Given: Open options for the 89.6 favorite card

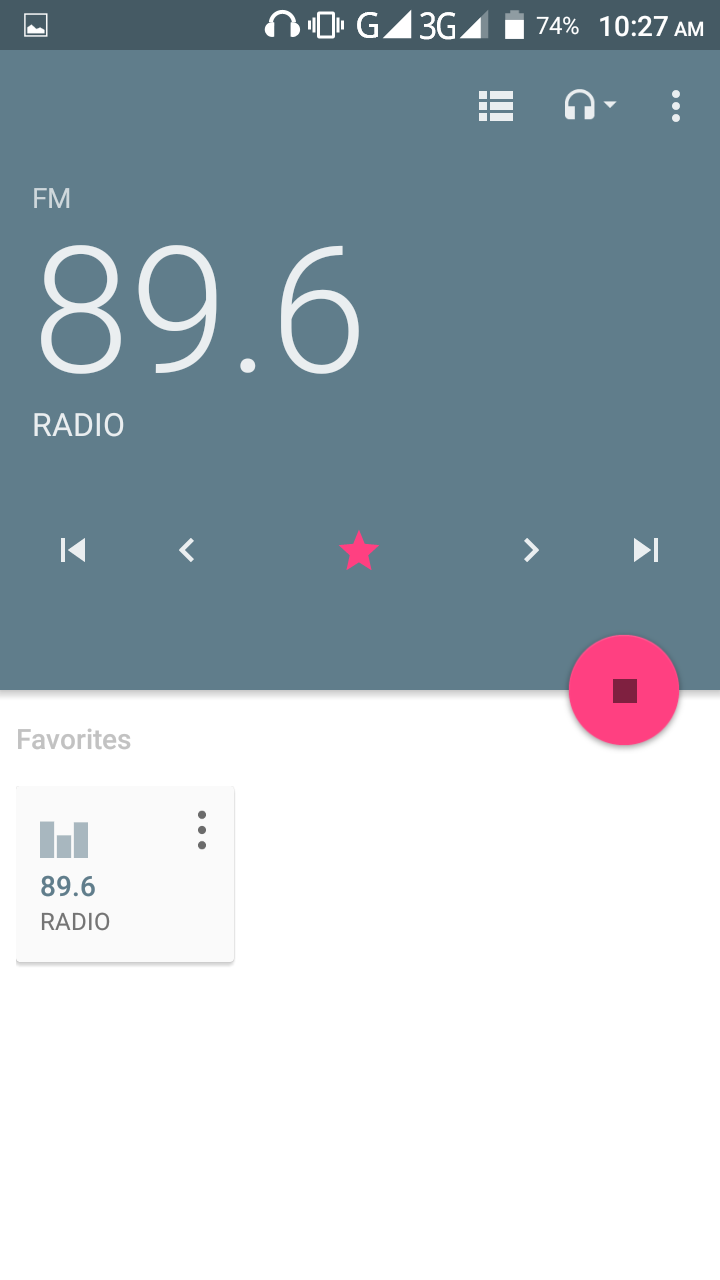Looking at the screenshot, I should (202, 830).
